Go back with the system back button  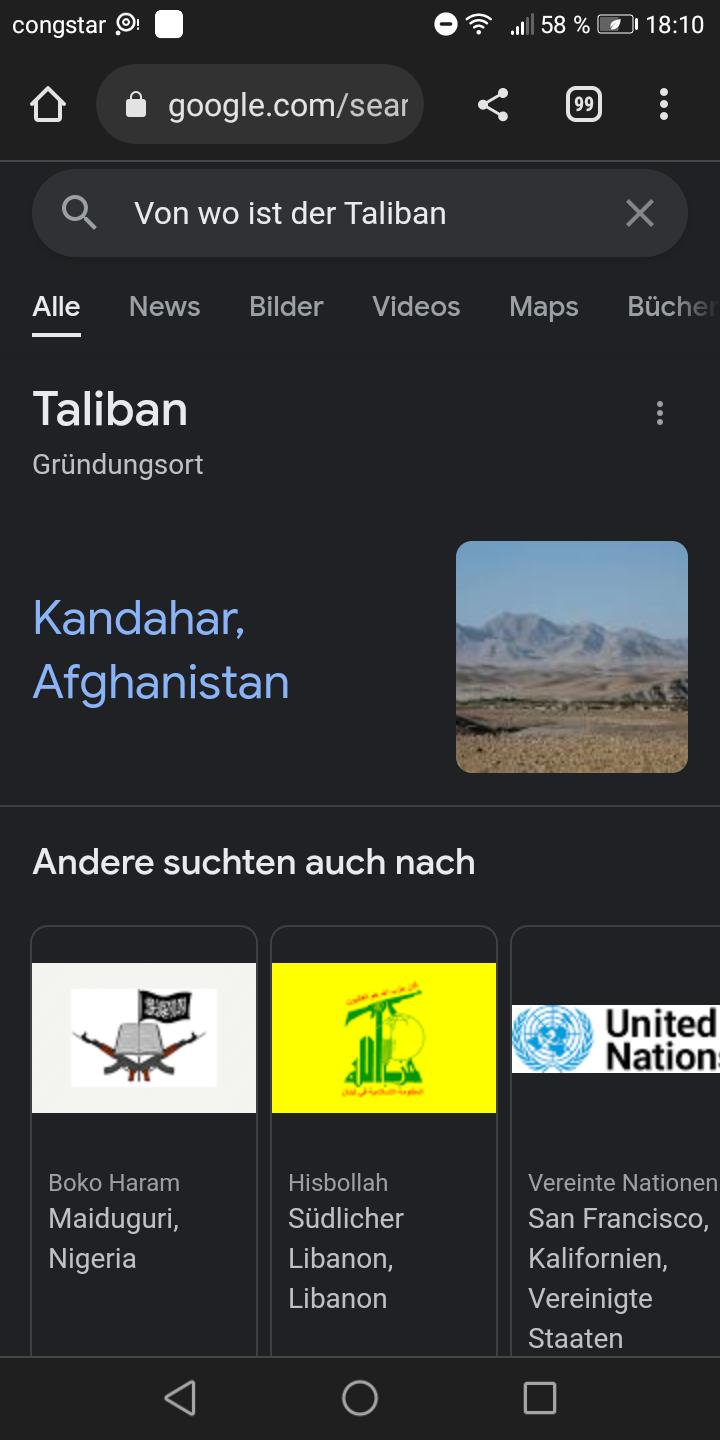click(180, 1398)
